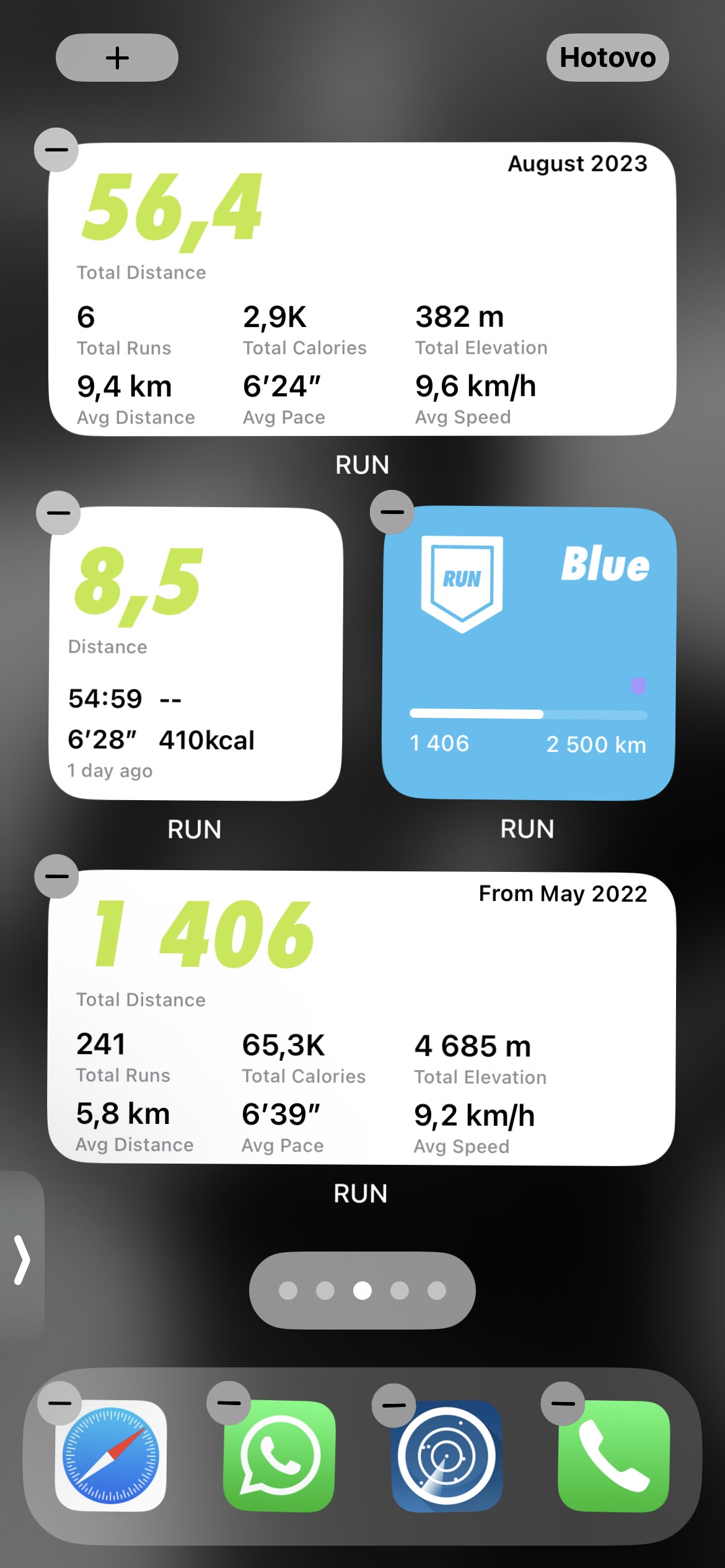The height and width of the screenshot is (1568, 725).
Task: Open the From May 2022 total widget
Action: point(362,1018)
